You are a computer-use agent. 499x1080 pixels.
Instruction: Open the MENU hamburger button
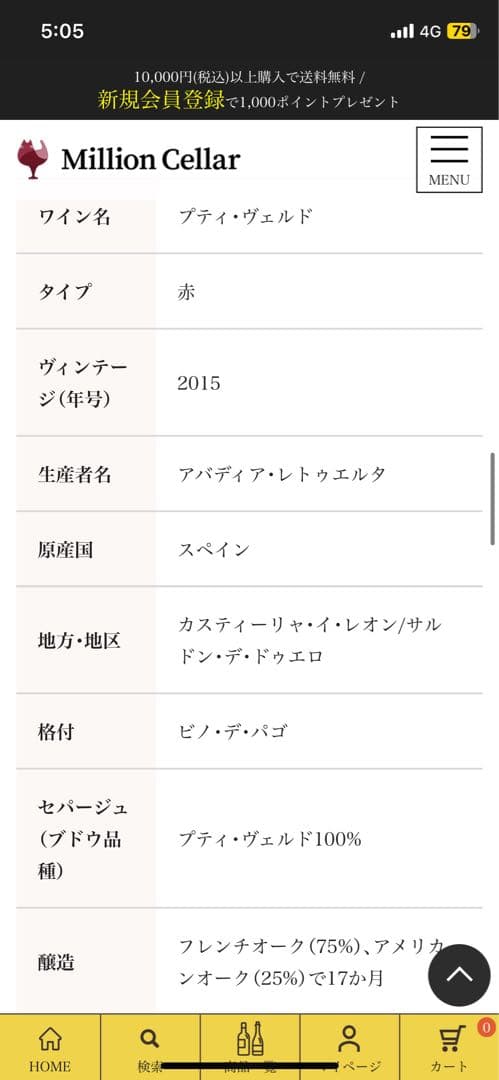[x=449, y=160]
